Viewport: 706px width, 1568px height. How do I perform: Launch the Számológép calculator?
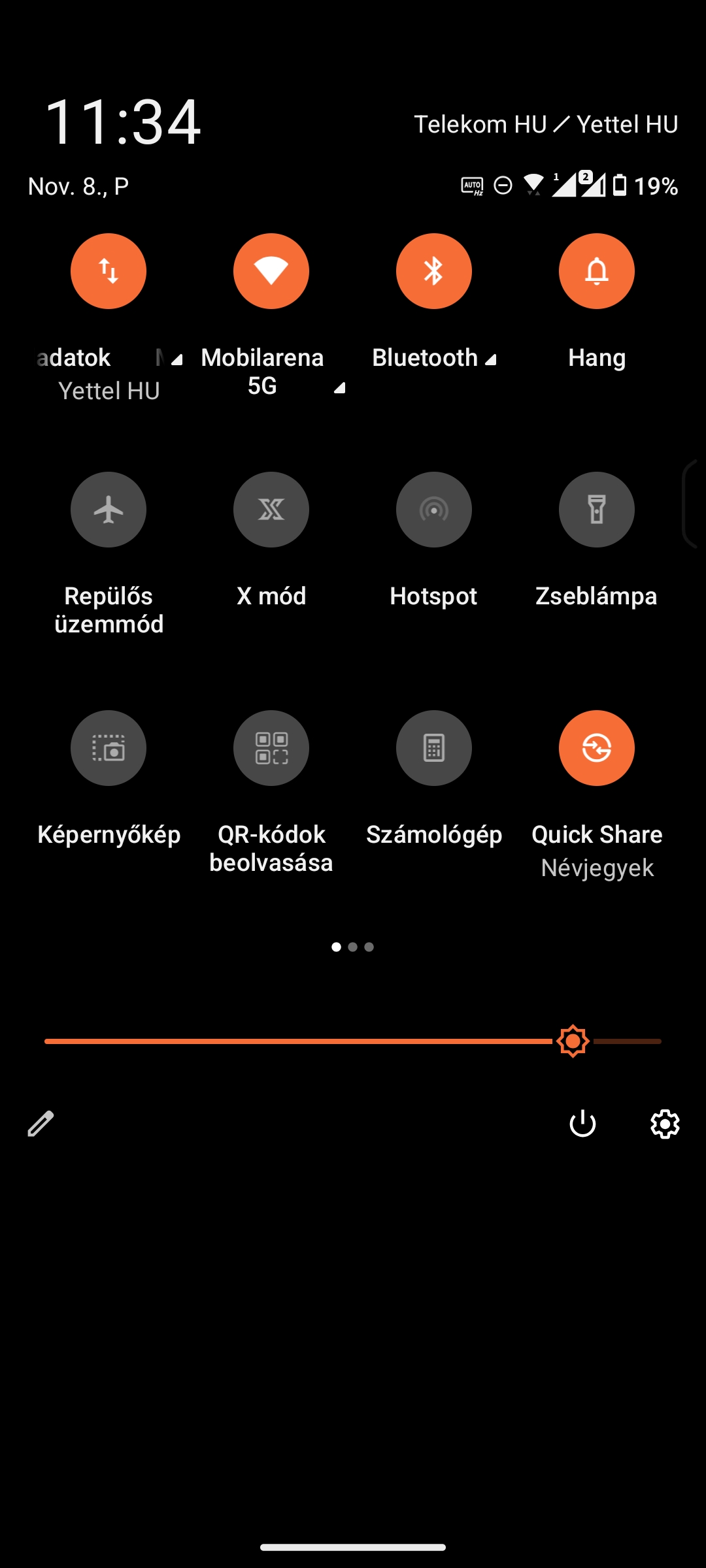point(434,748)
